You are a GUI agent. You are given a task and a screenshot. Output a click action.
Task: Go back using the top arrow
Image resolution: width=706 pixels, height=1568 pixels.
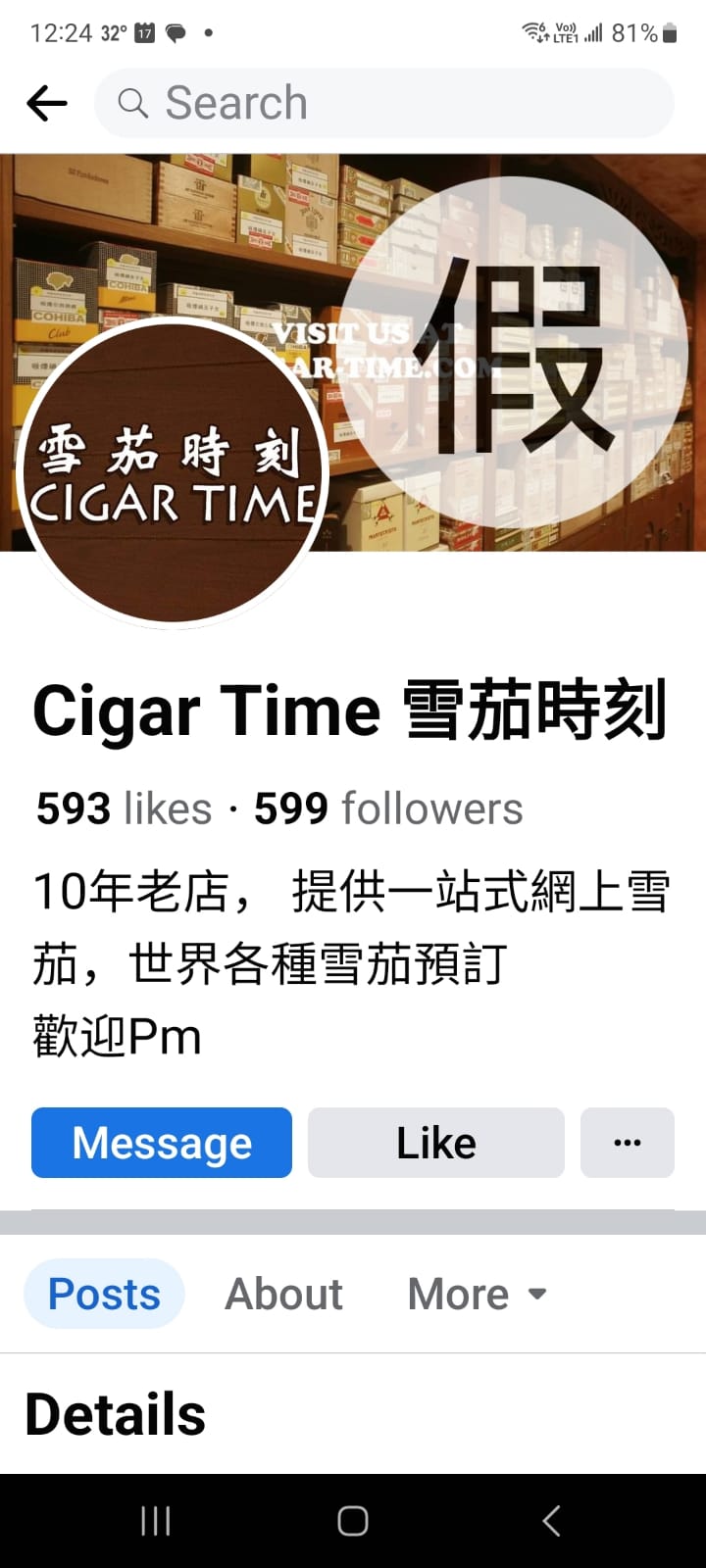click(x=47, y=103)
